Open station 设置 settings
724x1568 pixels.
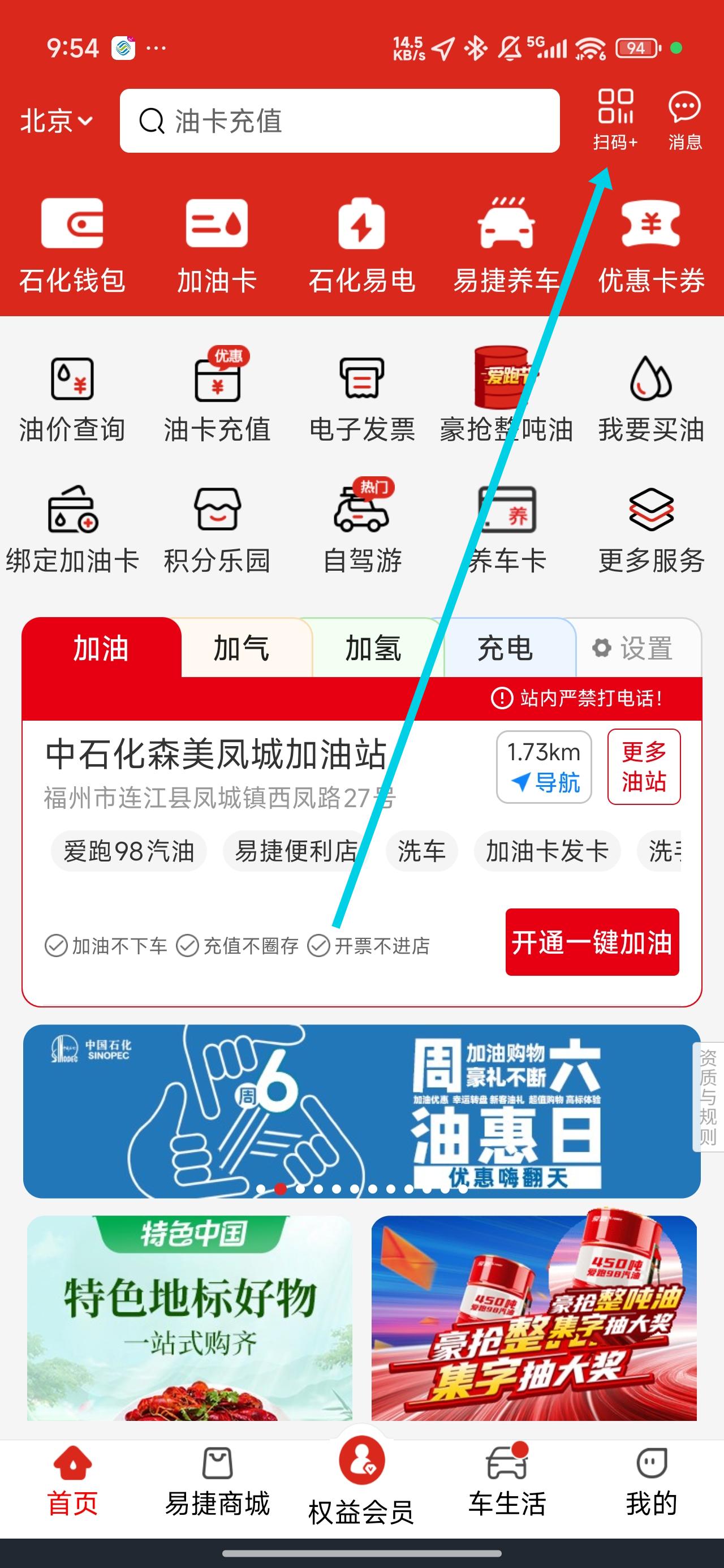click(x=633, y=648)
